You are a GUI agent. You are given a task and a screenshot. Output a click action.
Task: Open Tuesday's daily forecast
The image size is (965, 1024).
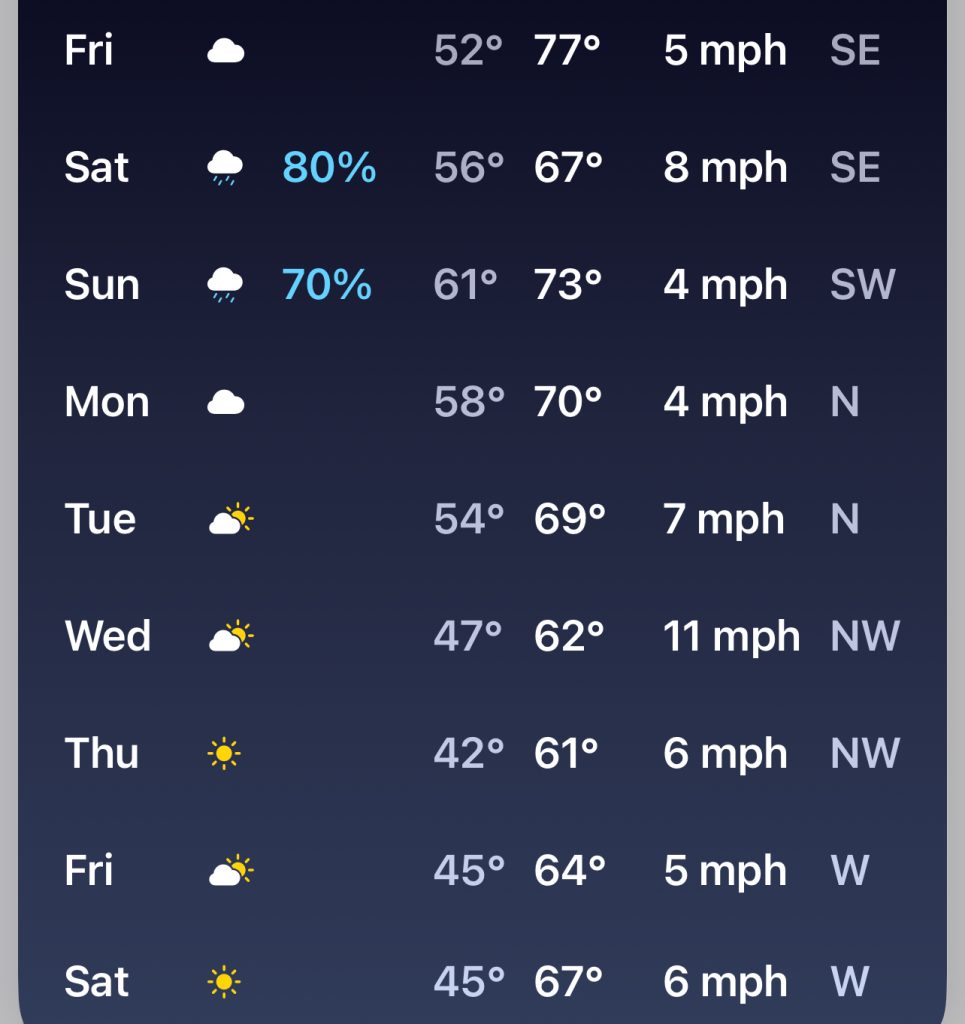pos(482,519)
